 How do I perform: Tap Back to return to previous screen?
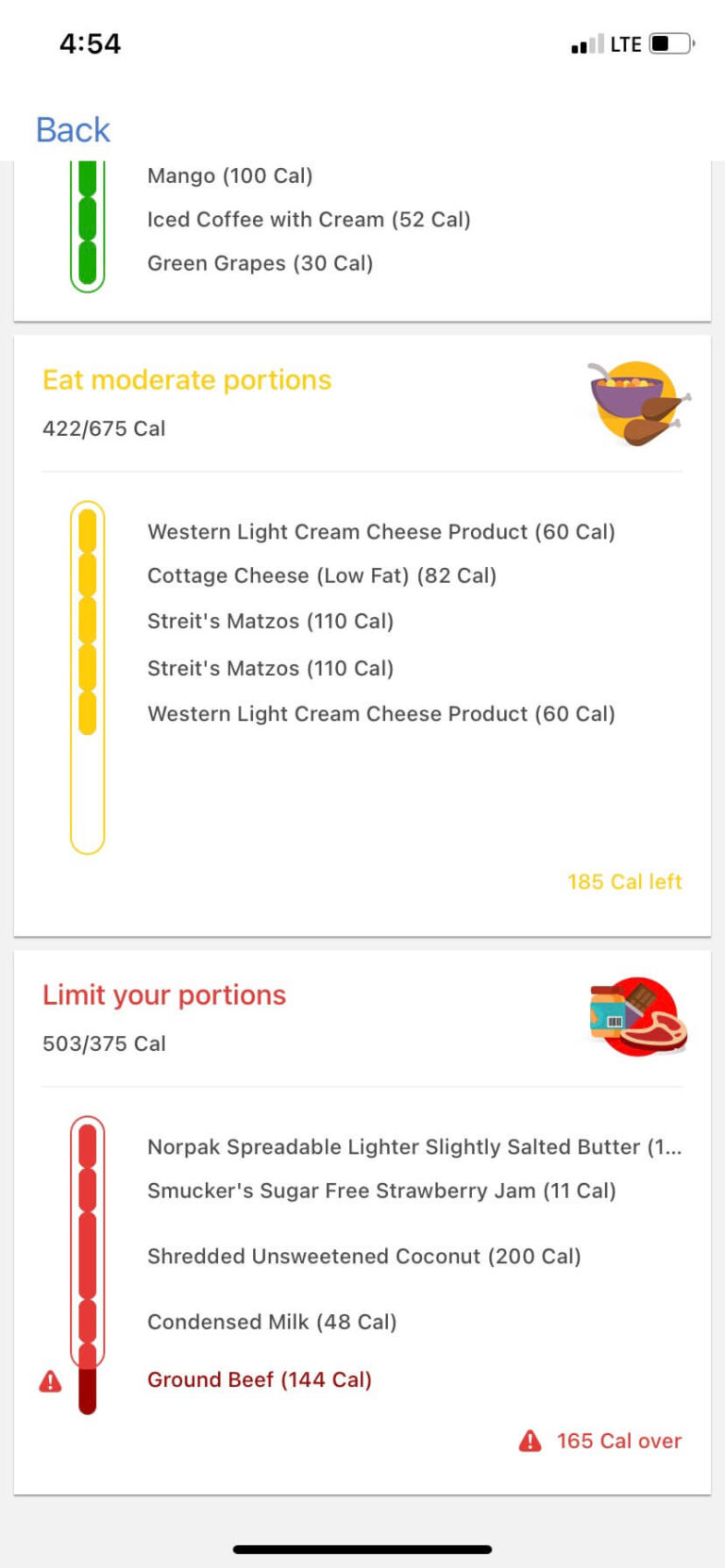[72, 129]
